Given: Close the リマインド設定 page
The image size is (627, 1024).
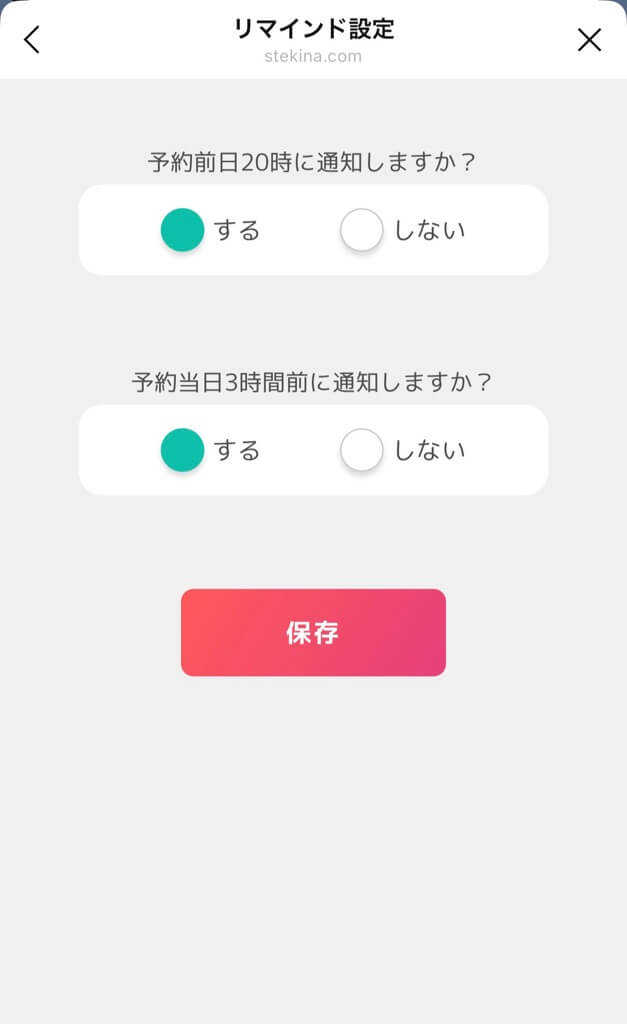Looking at the screenshot, I should (x=590, y=40).
